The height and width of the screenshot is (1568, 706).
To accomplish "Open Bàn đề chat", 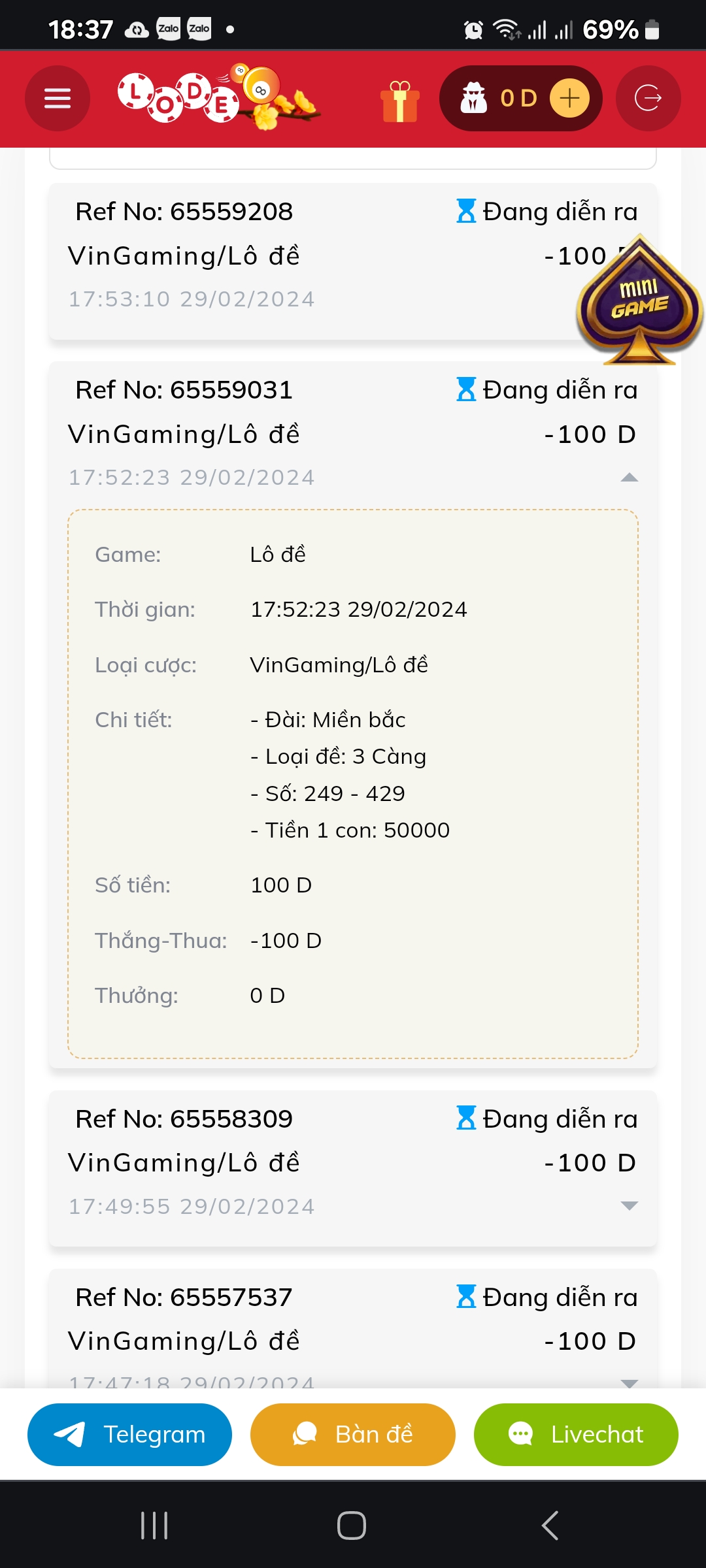I will click(x=353, y=1435).
